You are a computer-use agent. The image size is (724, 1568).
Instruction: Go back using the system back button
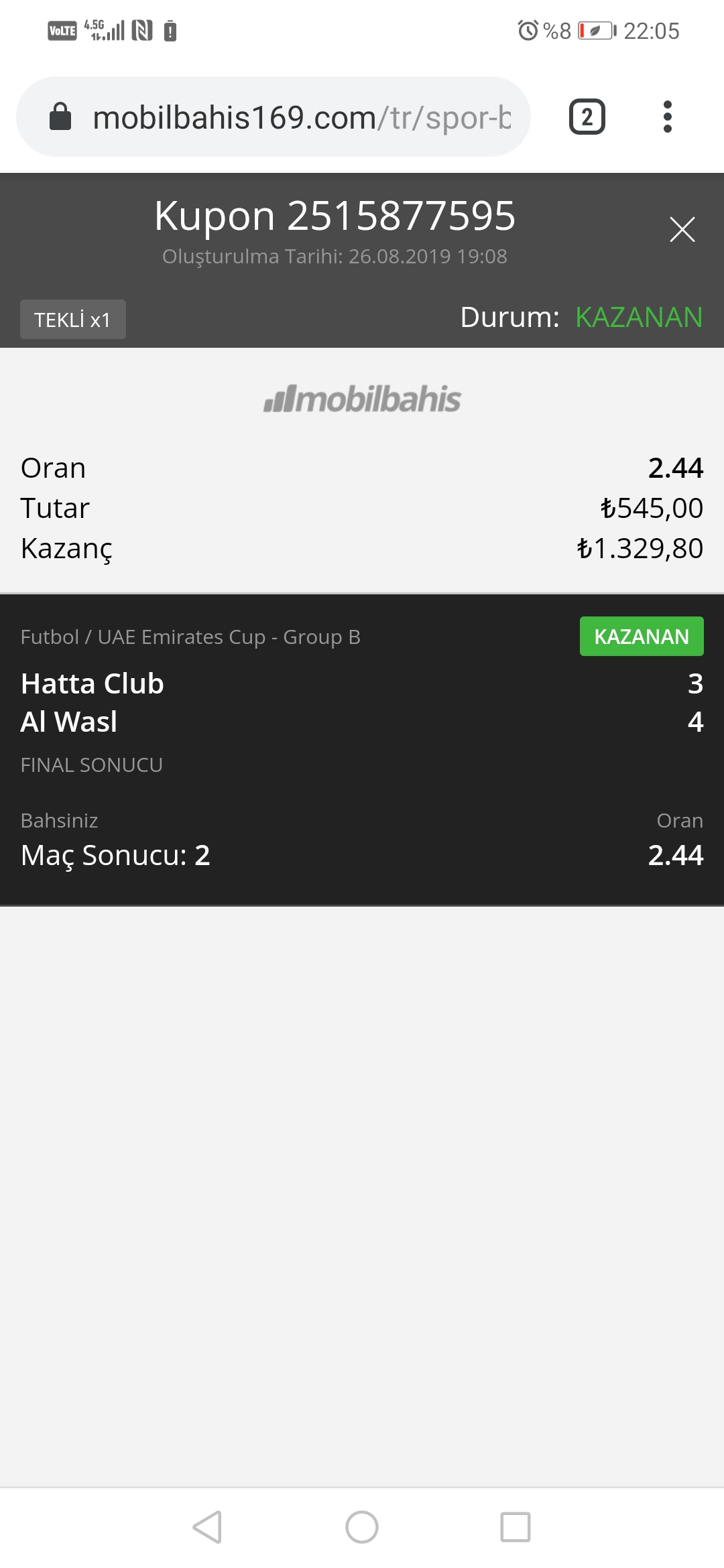tap(207, 1527)
